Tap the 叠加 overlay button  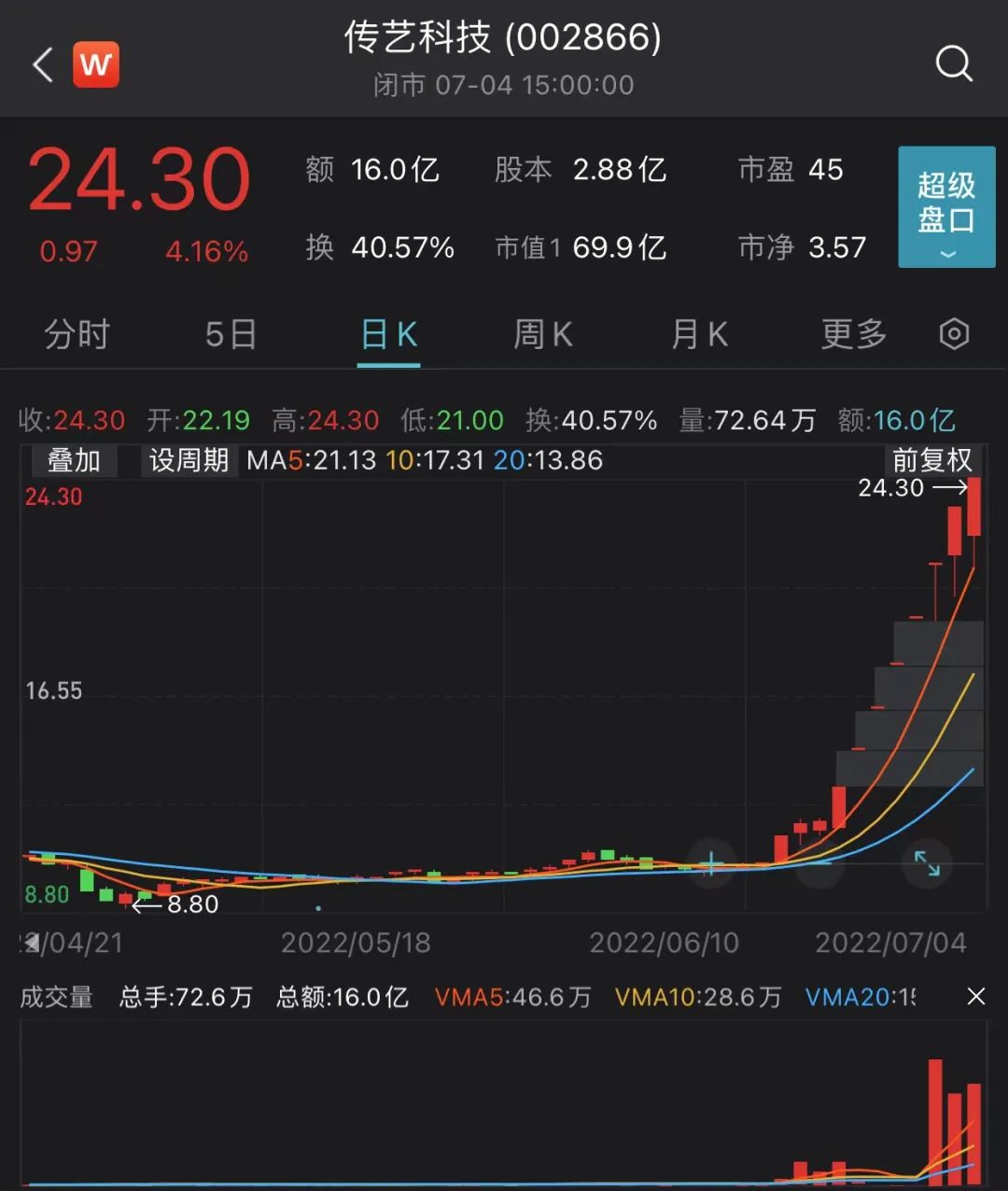click(x=74, y=460)
